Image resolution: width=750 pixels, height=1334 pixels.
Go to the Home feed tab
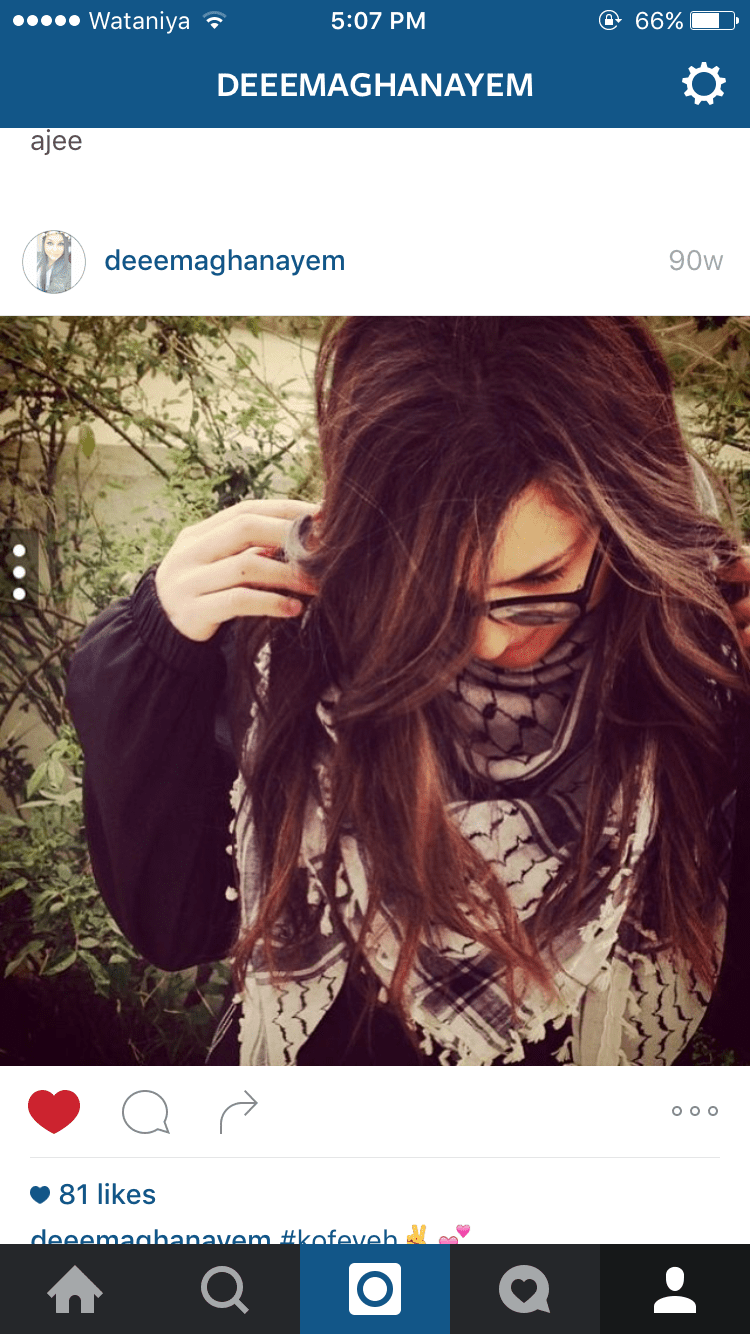pyautogui.click(x=75, y=1290)
